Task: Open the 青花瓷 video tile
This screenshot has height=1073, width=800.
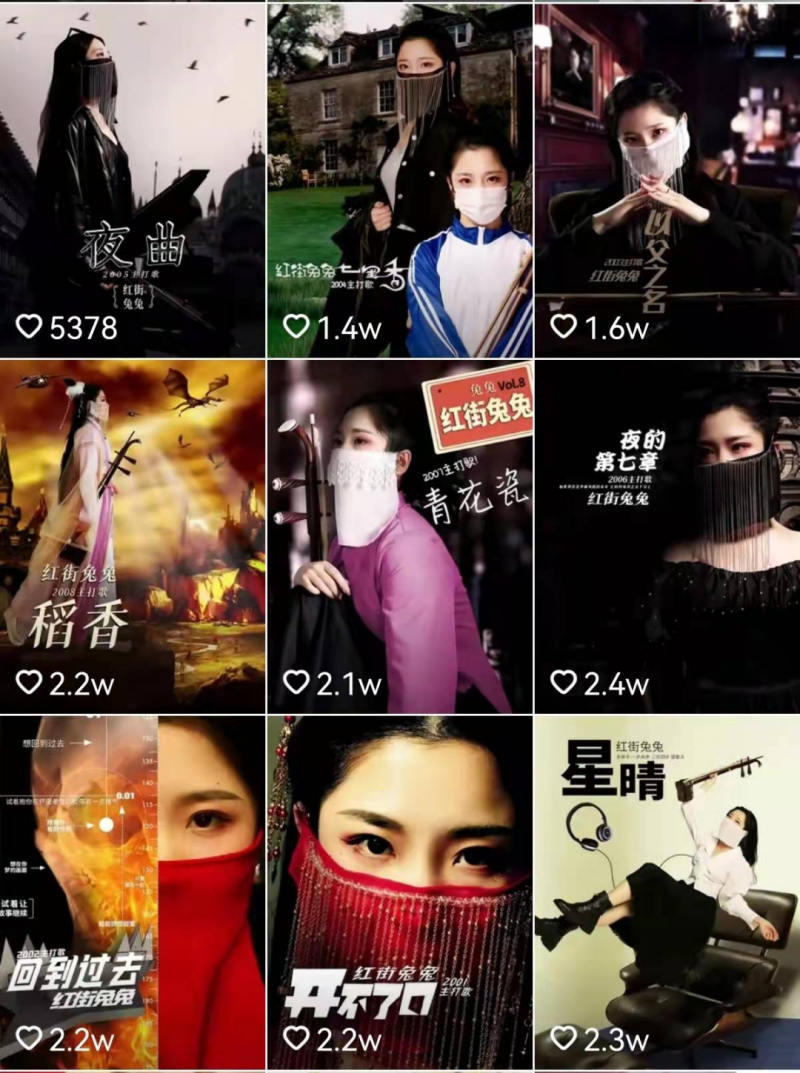Action: (399, 535)
